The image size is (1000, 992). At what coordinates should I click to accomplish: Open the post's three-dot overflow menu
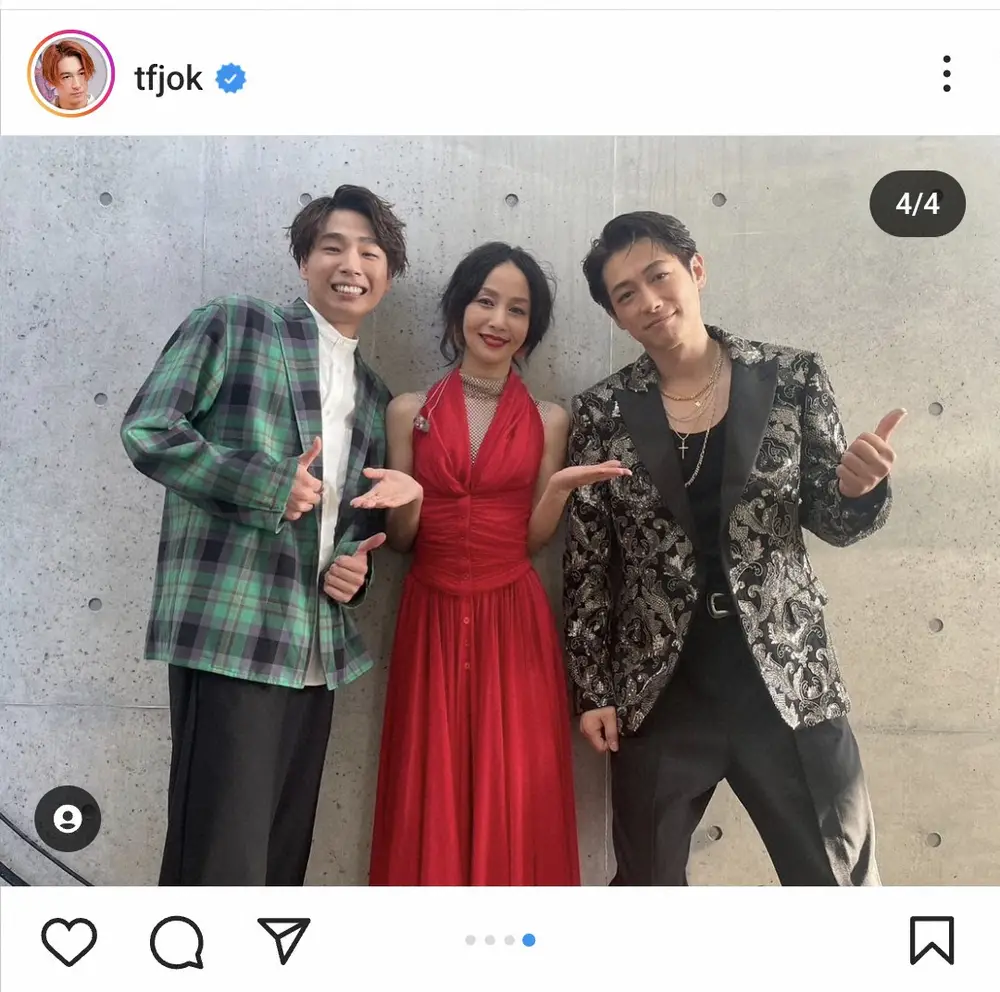946,74
